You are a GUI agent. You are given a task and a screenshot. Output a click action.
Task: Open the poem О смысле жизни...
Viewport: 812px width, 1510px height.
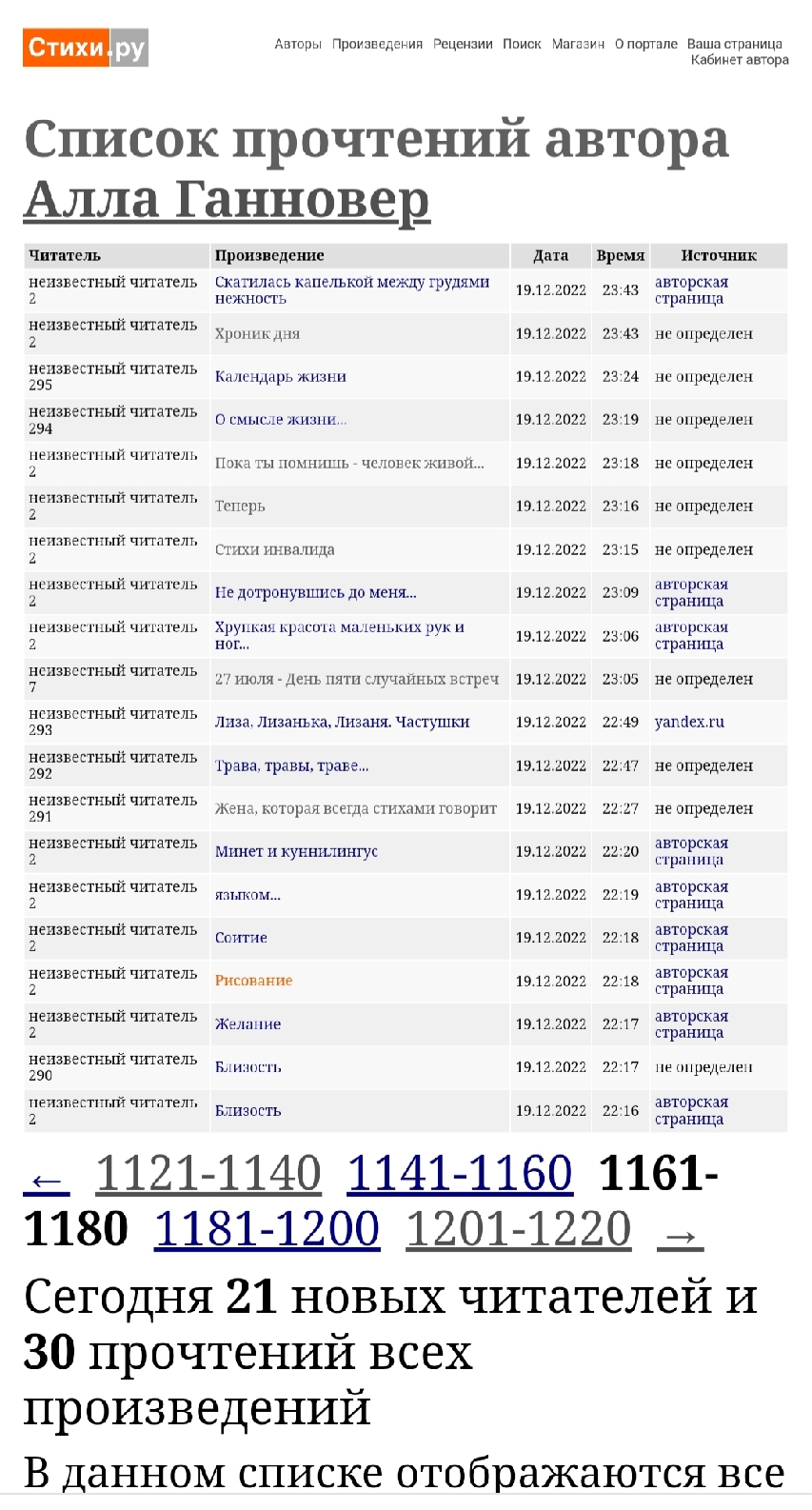point(280,420)
